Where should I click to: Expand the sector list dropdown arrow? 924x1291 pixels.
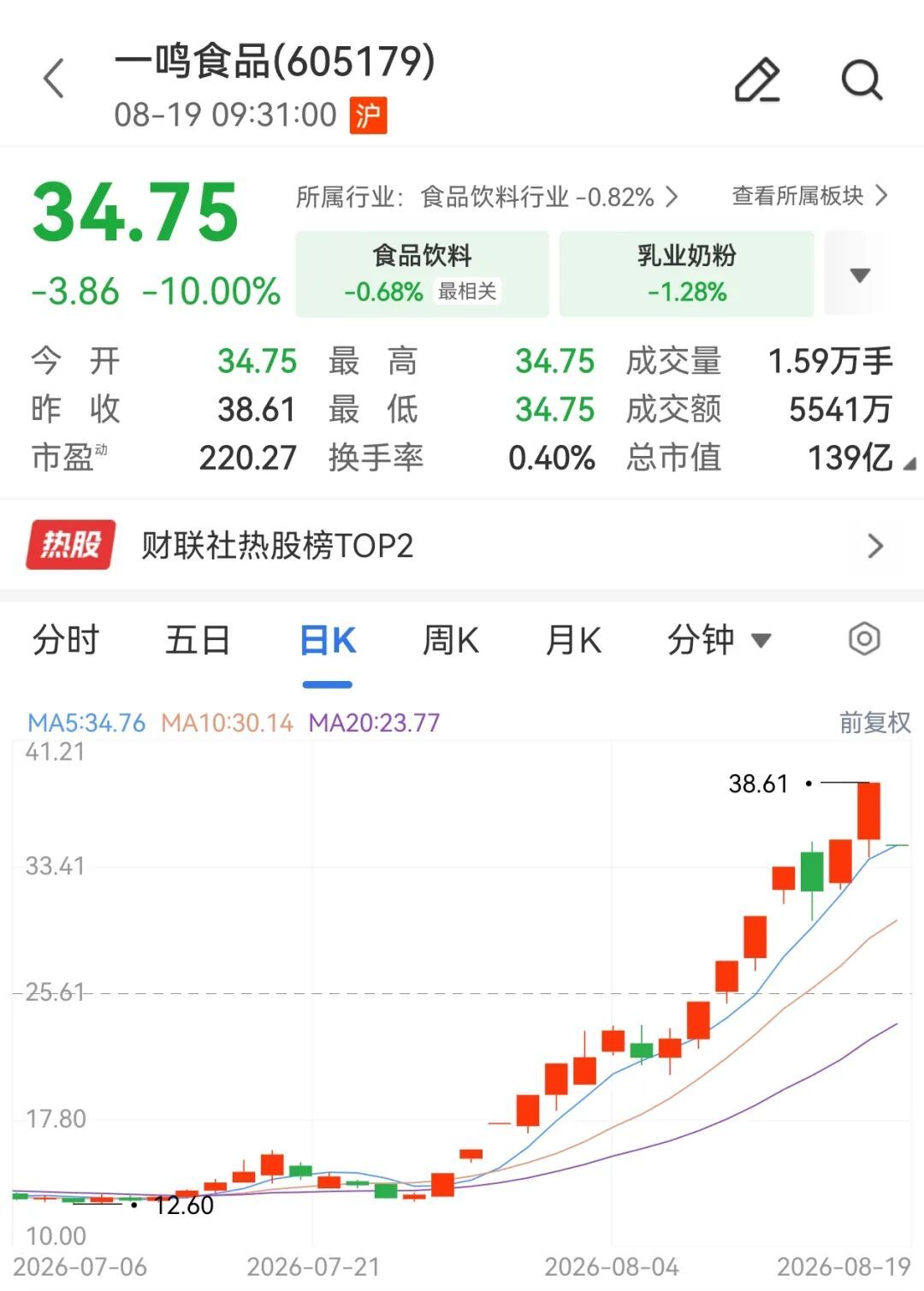[860, 275]
